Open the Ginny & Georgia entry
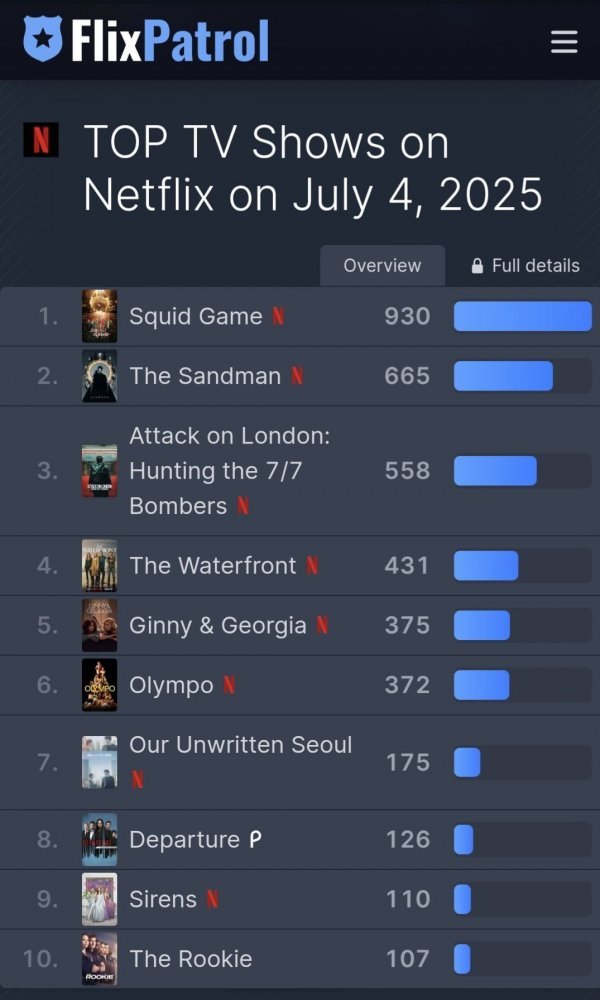Image resolution: width=600 pixels, height=1000 pixels. pyautogui.click(x=217, y=626)
